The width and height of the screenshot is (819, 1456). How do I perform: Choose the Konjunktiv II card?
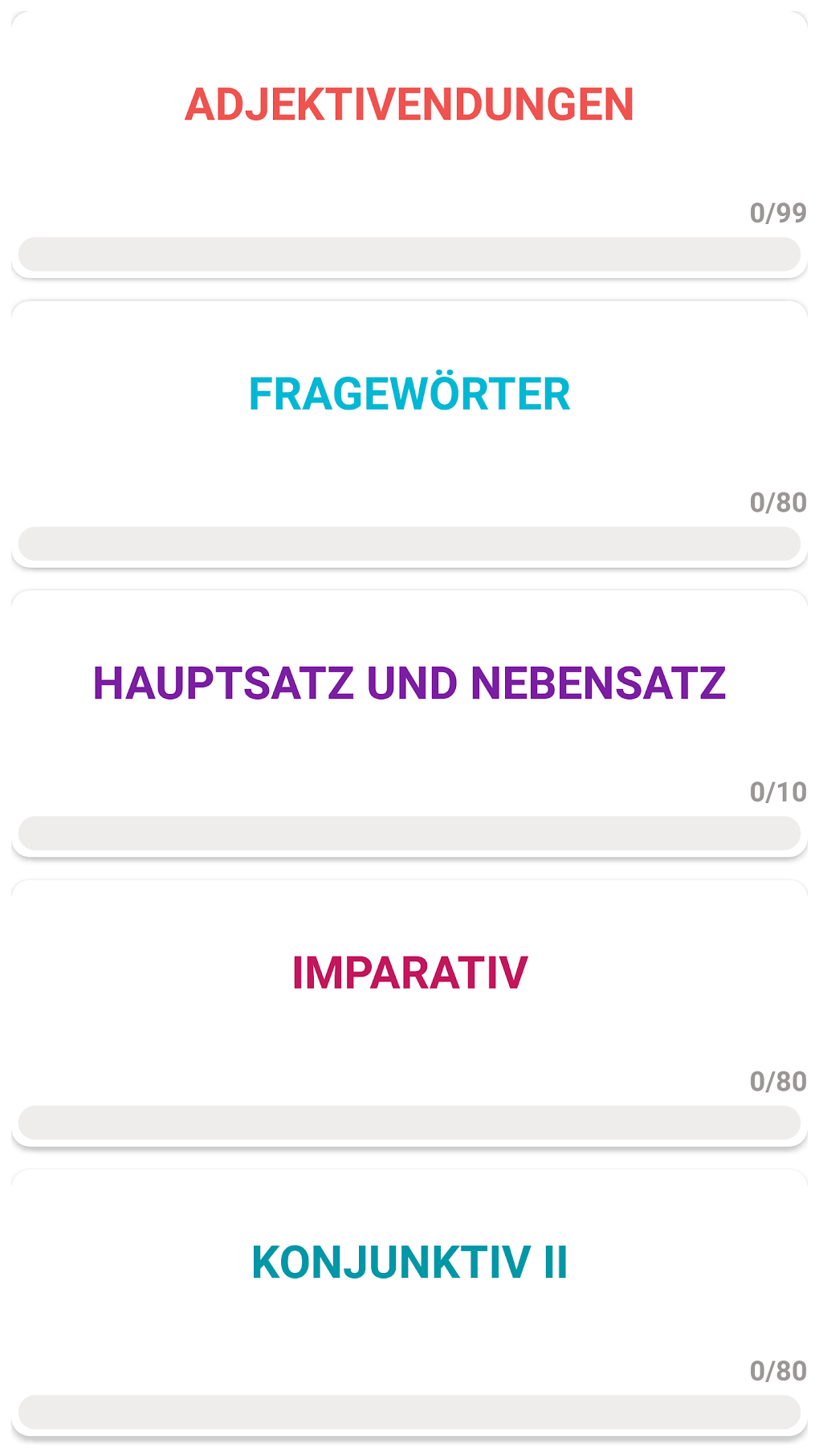(x=409, y=1301)
